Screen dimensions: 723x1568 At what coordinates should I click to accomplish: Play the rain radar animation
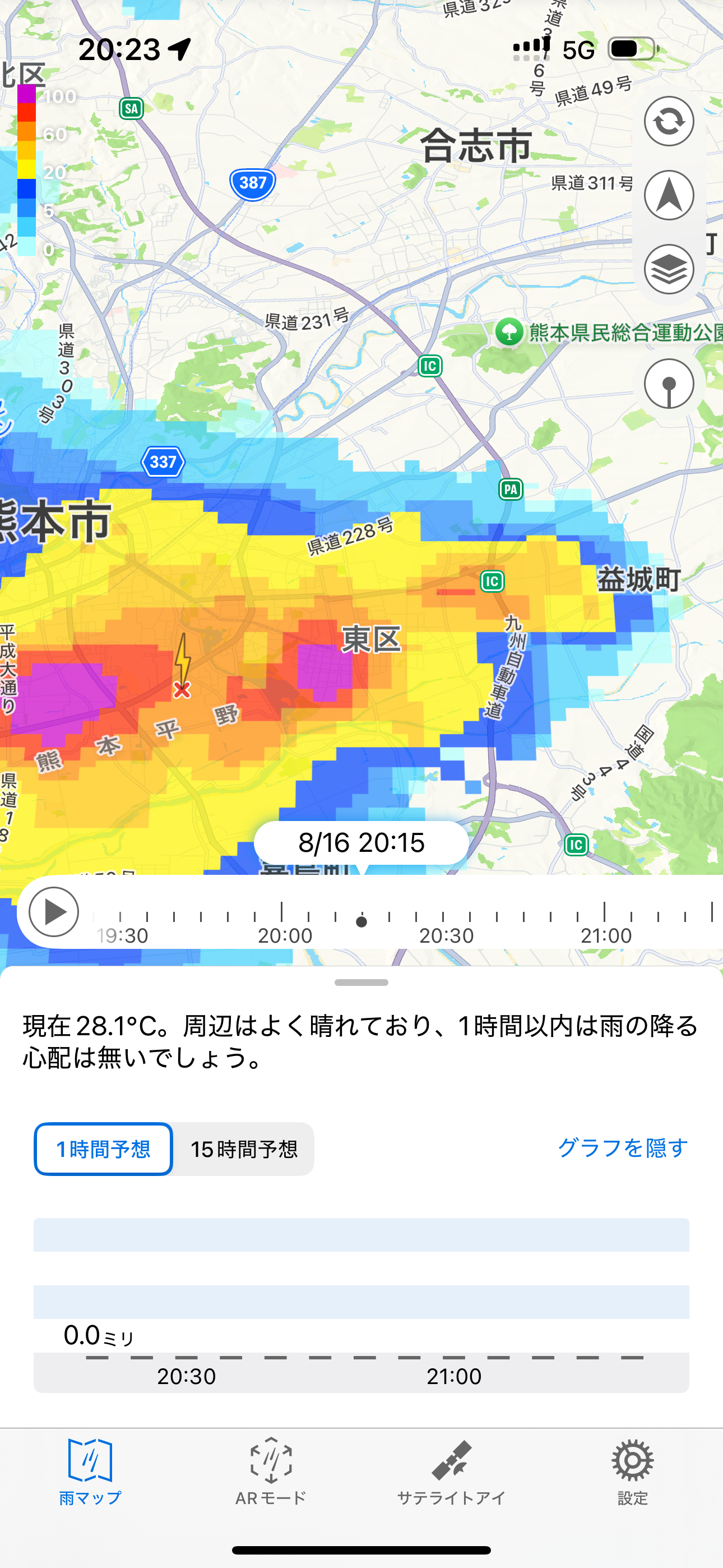coord(54,911)
